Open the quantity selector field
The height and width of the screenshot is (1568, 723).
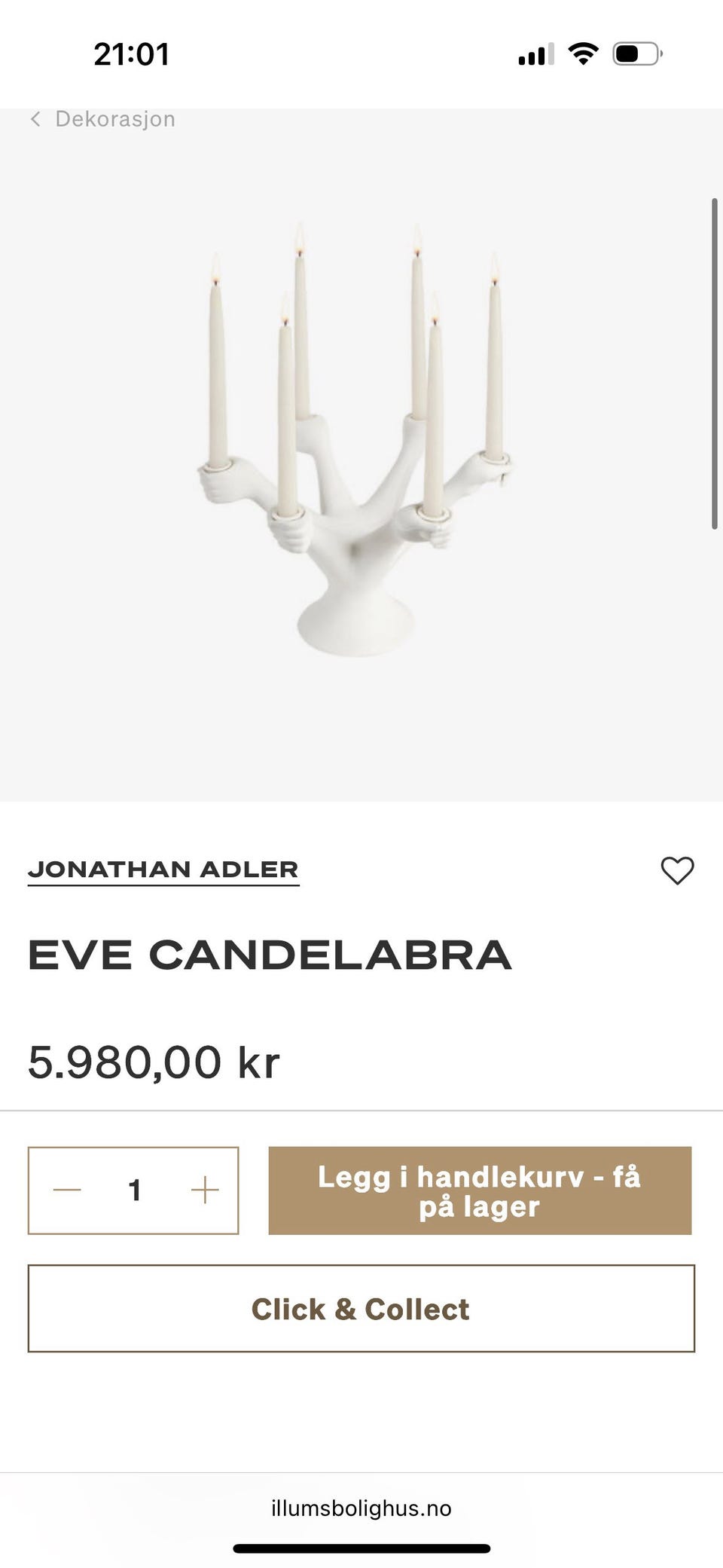tap(135, 1190)
